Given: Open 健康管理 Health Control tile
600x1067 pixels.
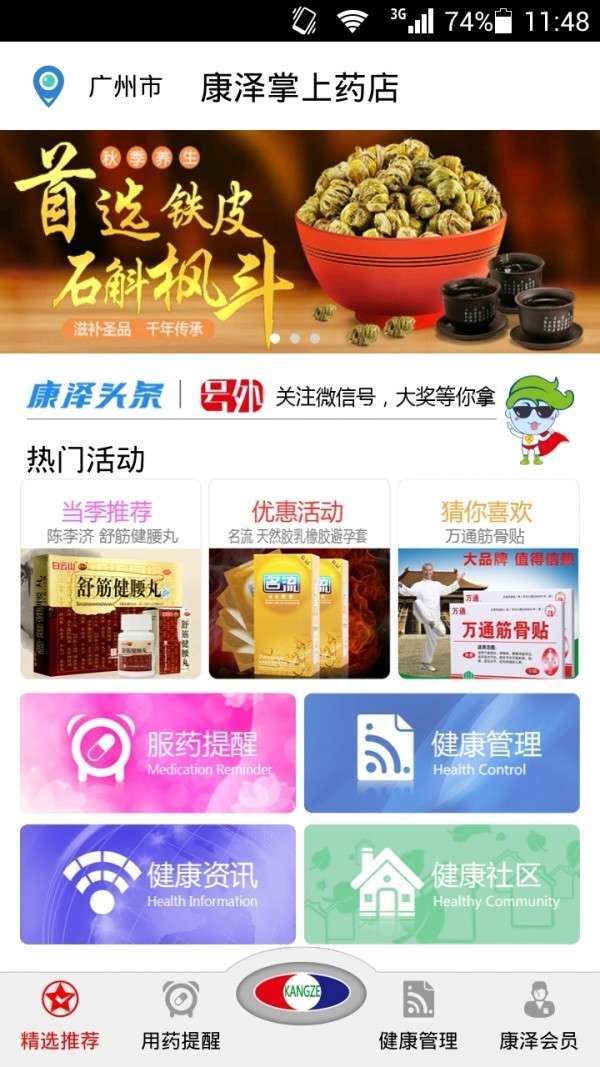Looking at the screenshot, I should coord(442,753).
